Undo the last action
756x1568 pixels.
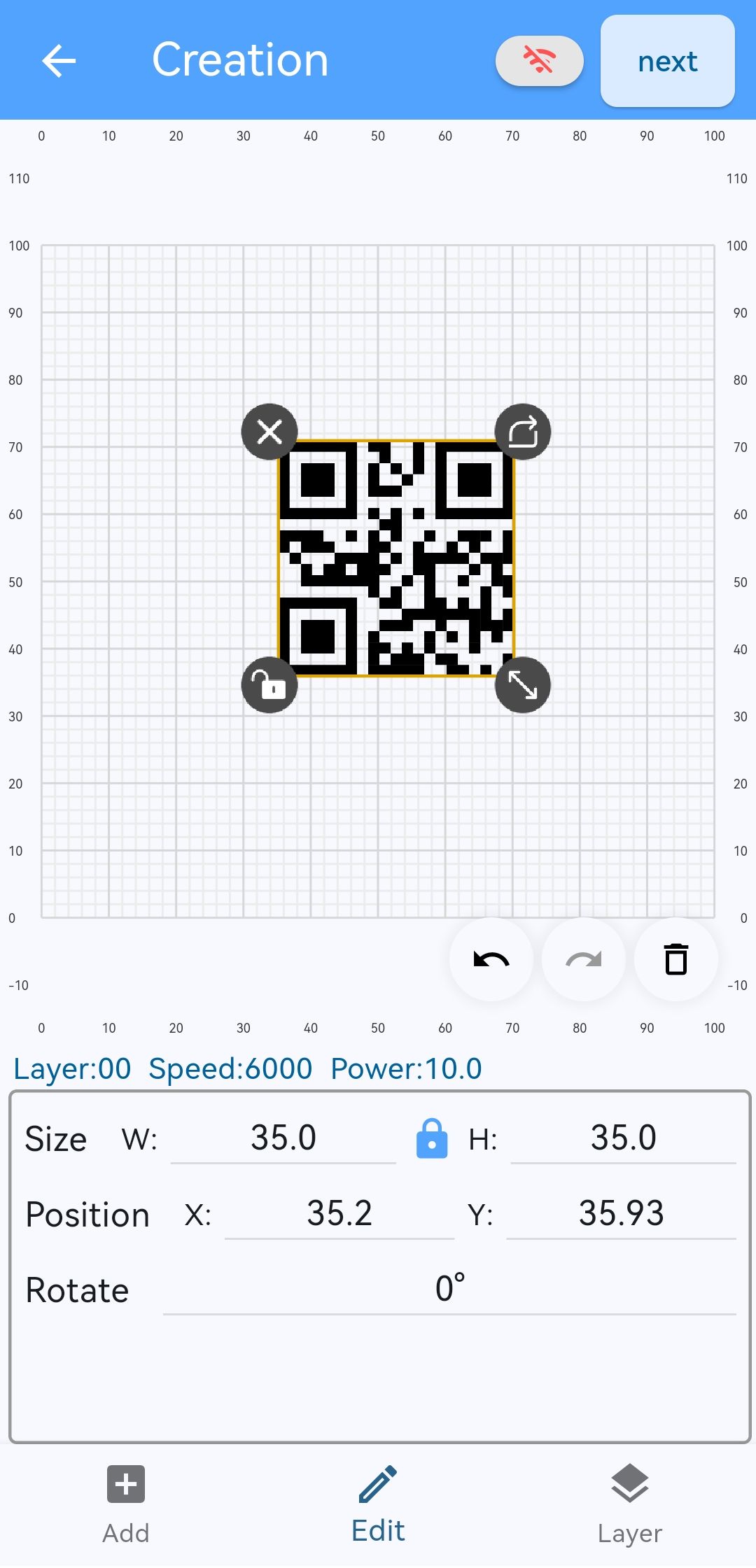point(491,959)
